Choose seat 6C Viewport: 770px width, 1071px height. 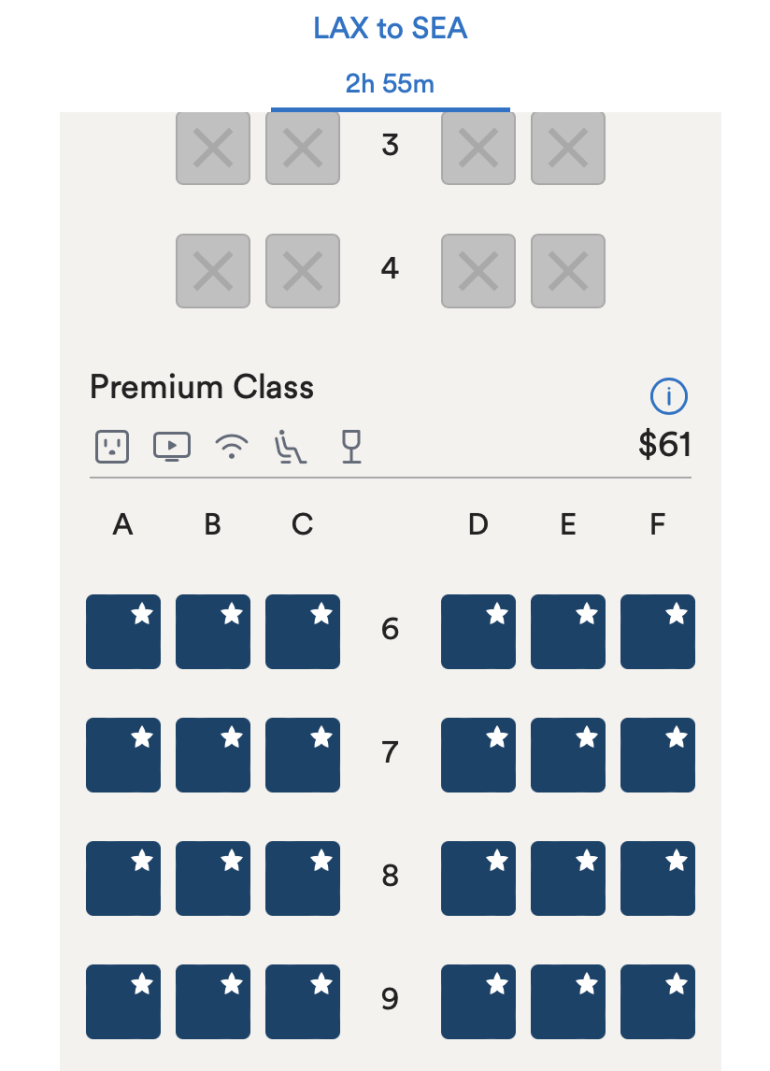[302, 632]
